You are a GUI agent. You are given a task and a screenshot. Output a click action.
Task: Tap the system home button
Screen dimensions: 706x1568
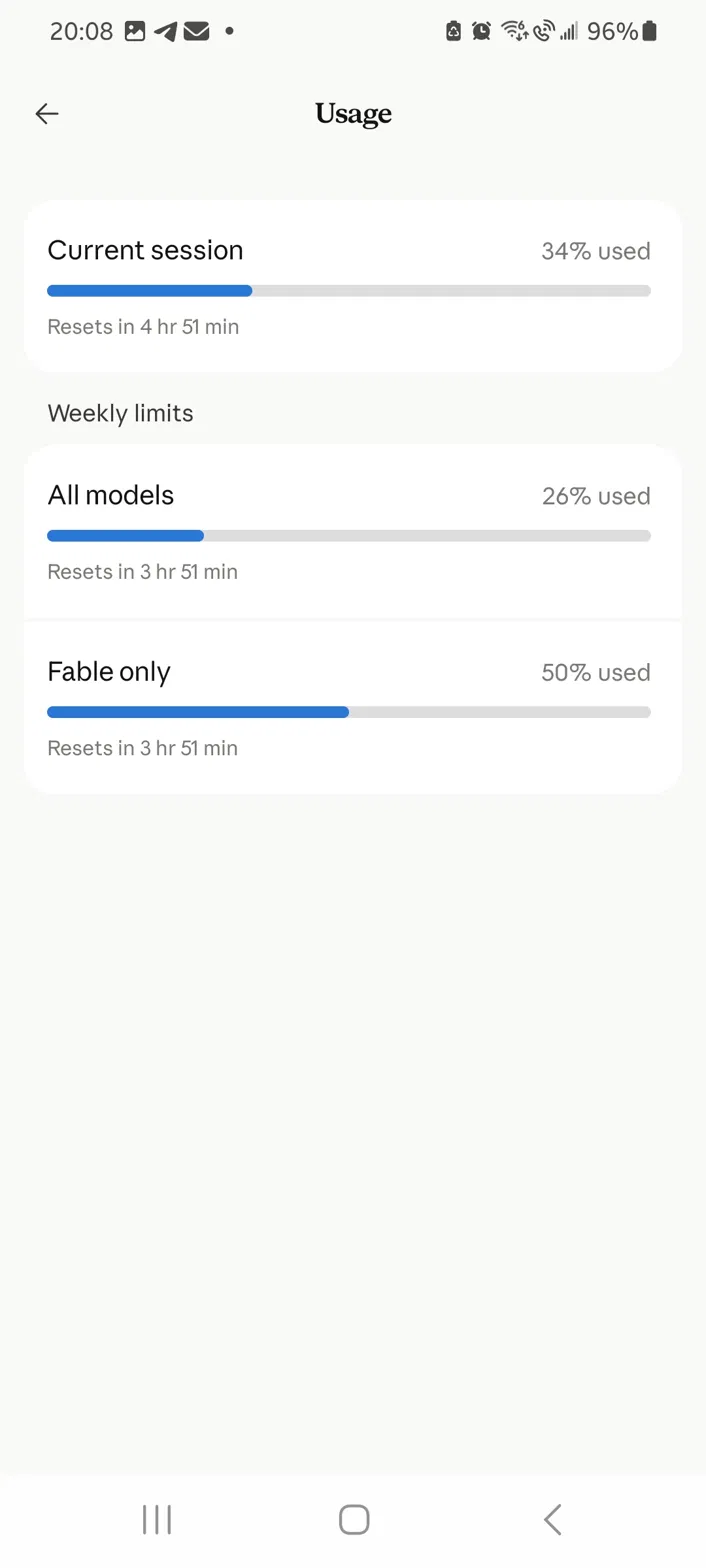[x=354, y=1520]
